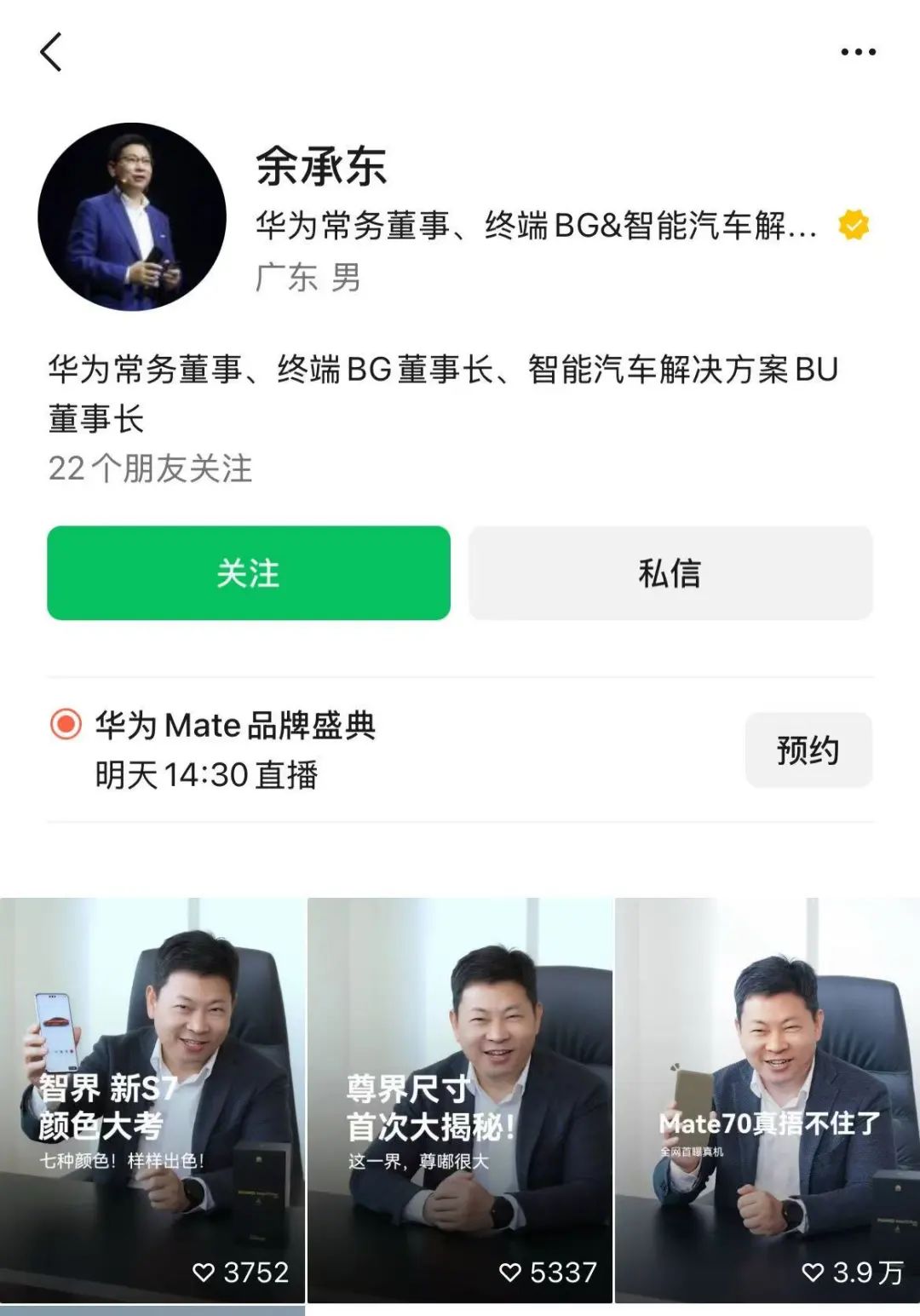Tap the green 关注 follow button

pyautogui.click(x=248, y=572)
